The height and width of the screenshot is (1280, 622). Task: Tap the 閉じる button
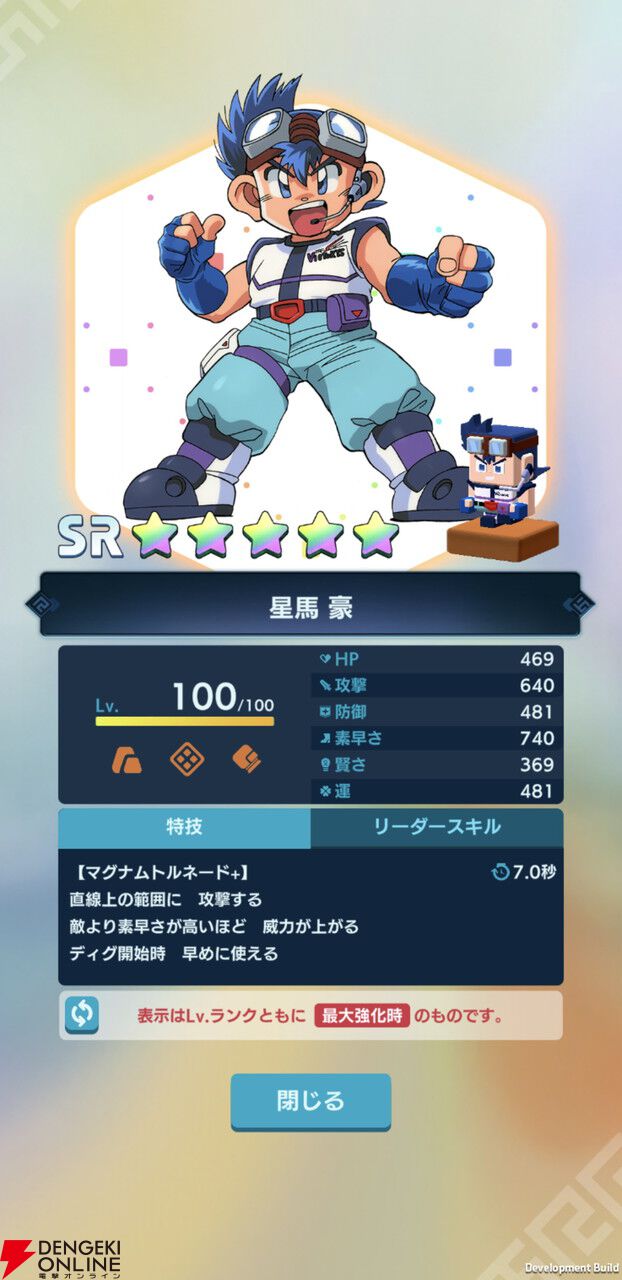coord(311,1102)
